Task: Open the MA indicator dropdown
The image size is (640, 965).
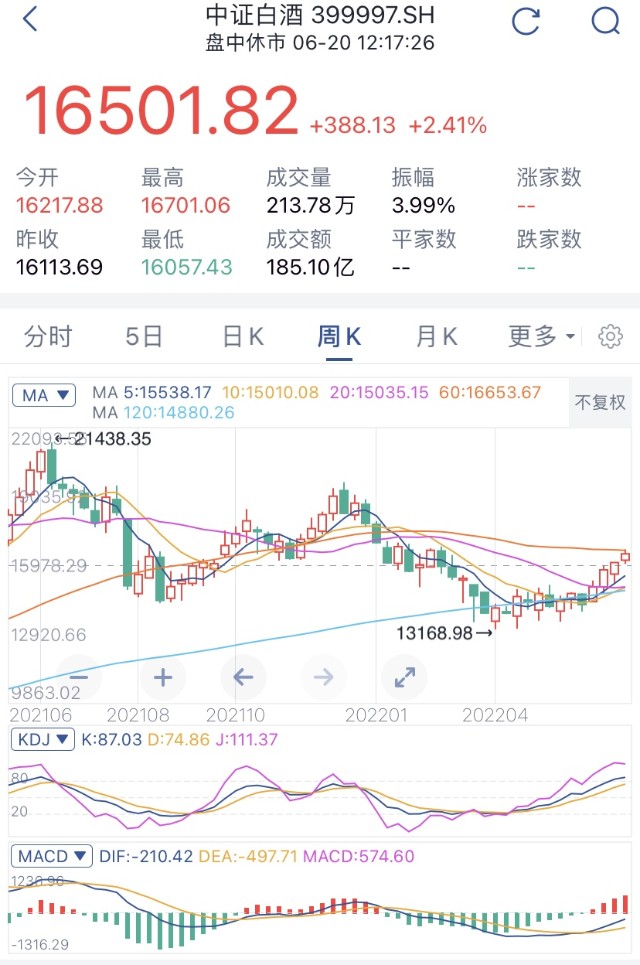Action: click(x=45, y=396)
